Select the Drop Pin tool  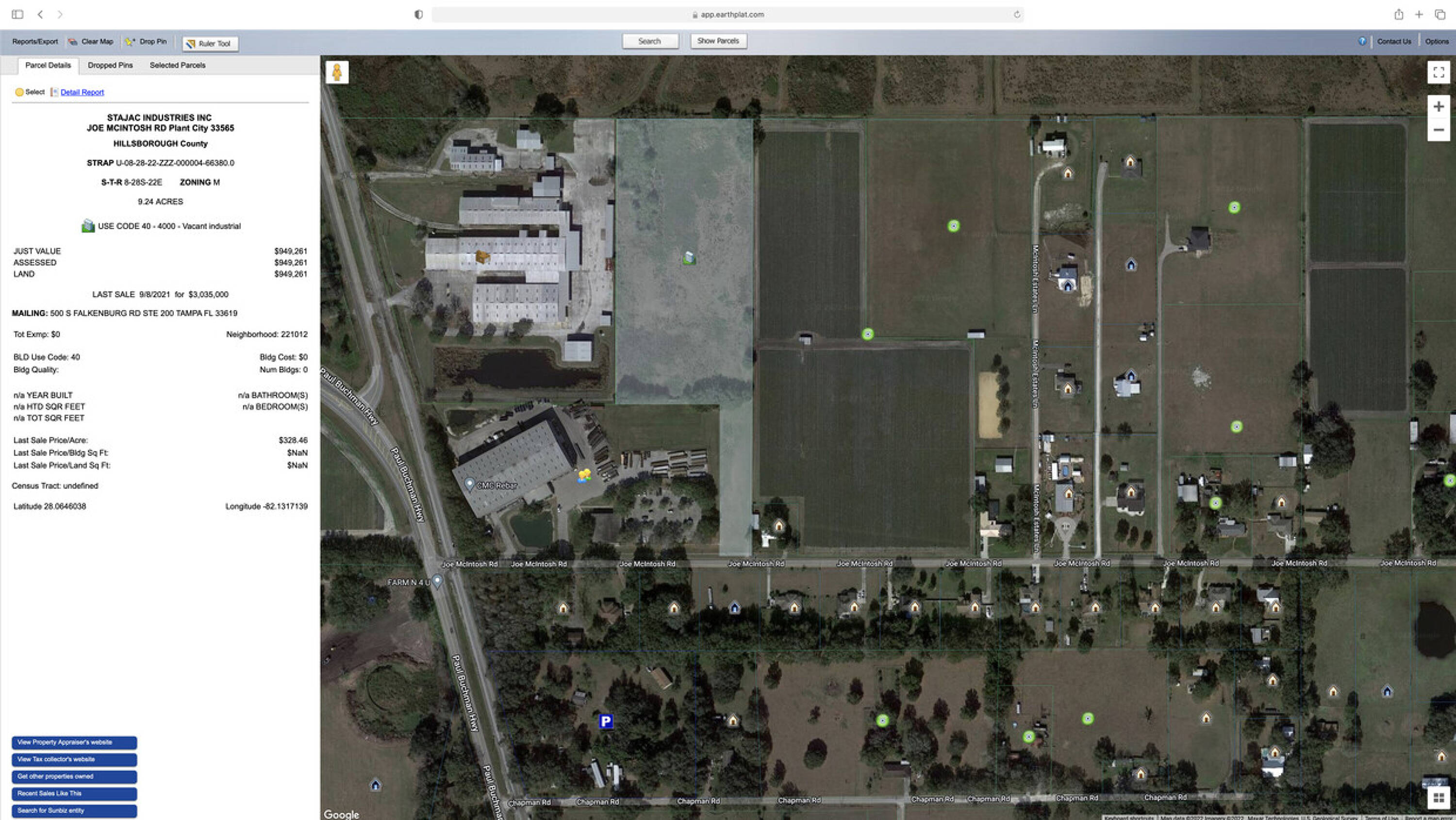147,41
